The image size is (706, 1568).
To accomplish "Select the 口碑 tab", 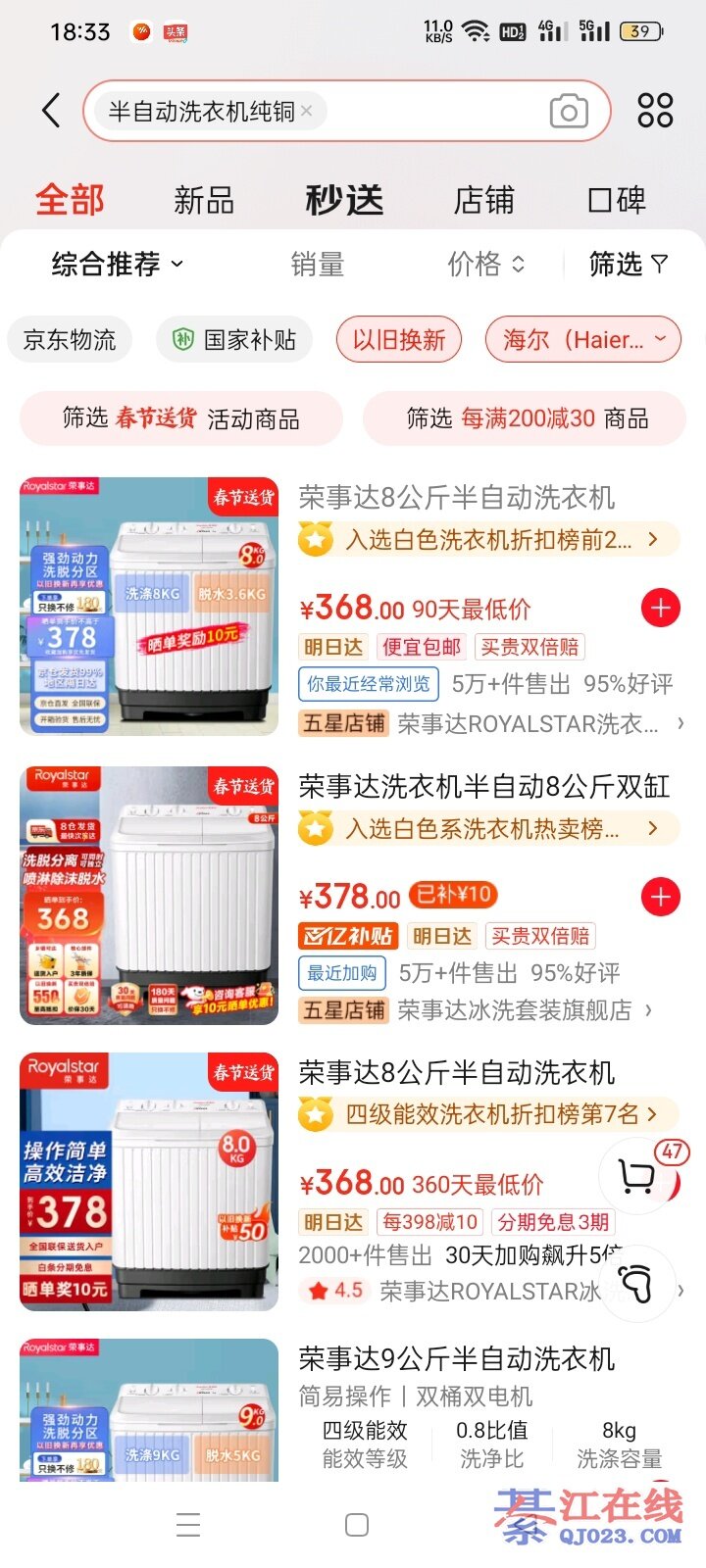I will pyautogui.click(x=617, y=200).
